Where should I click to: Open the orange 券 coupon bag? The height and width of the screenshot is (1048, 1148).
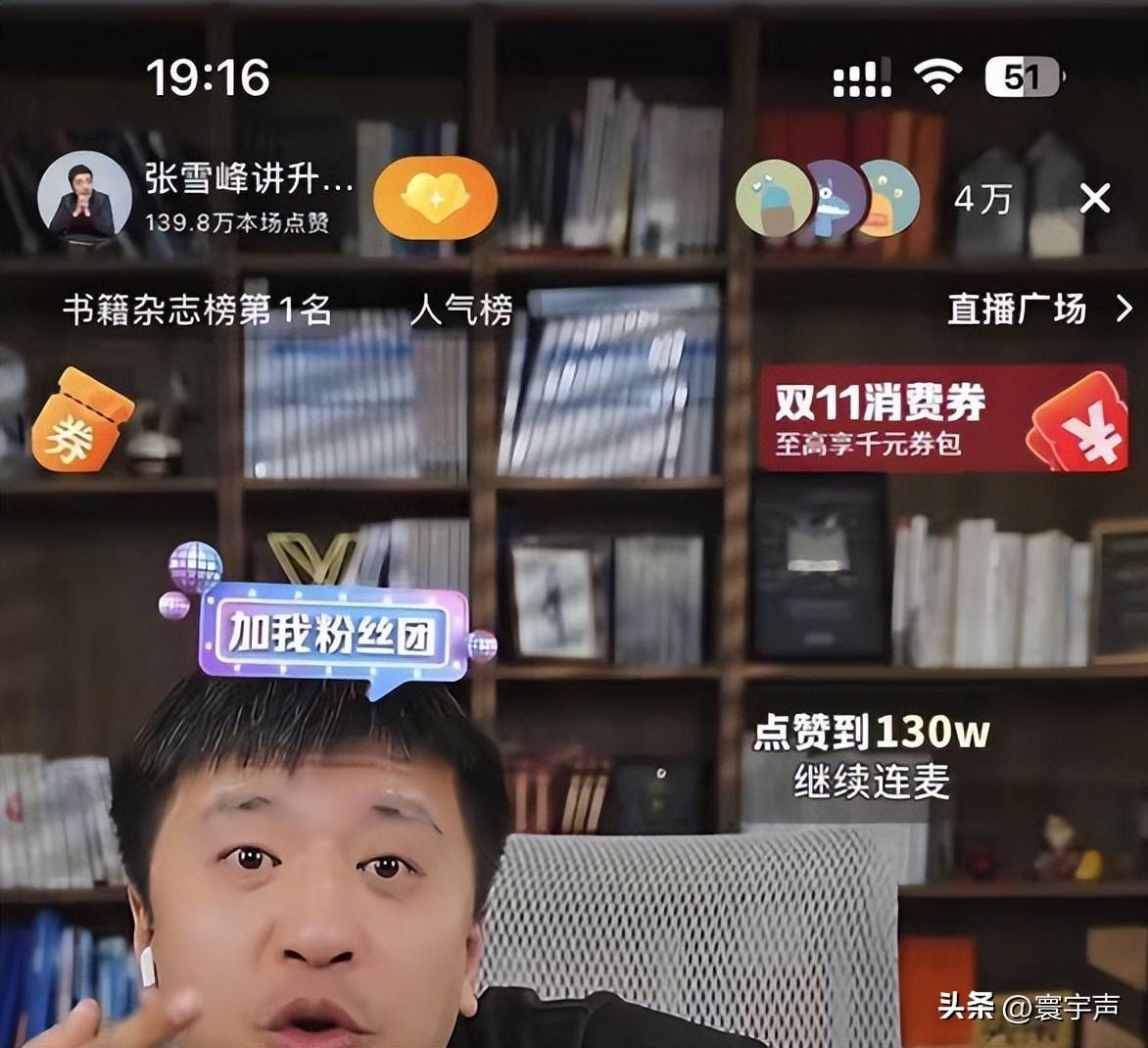click(80, 420)
